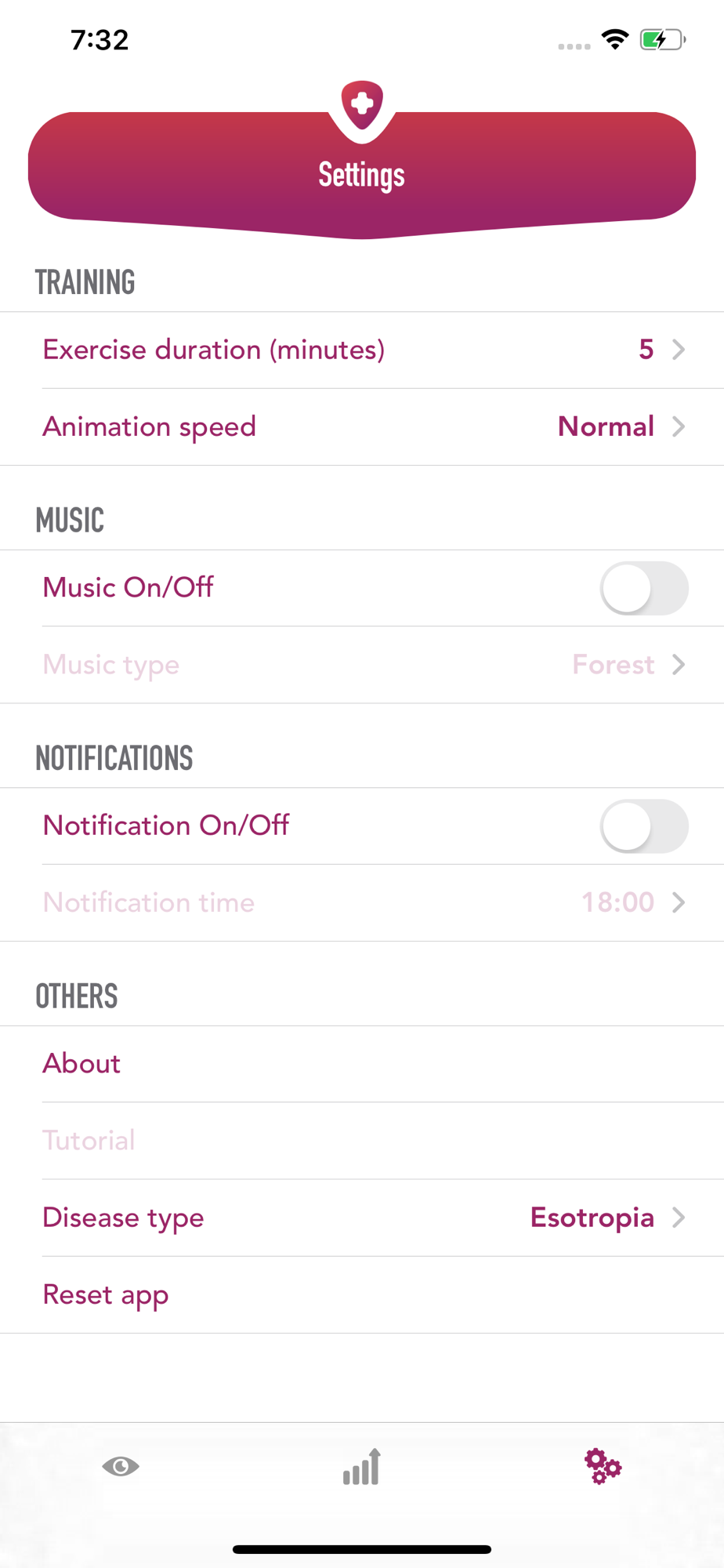Select the Disease type row

(362, 1218)
